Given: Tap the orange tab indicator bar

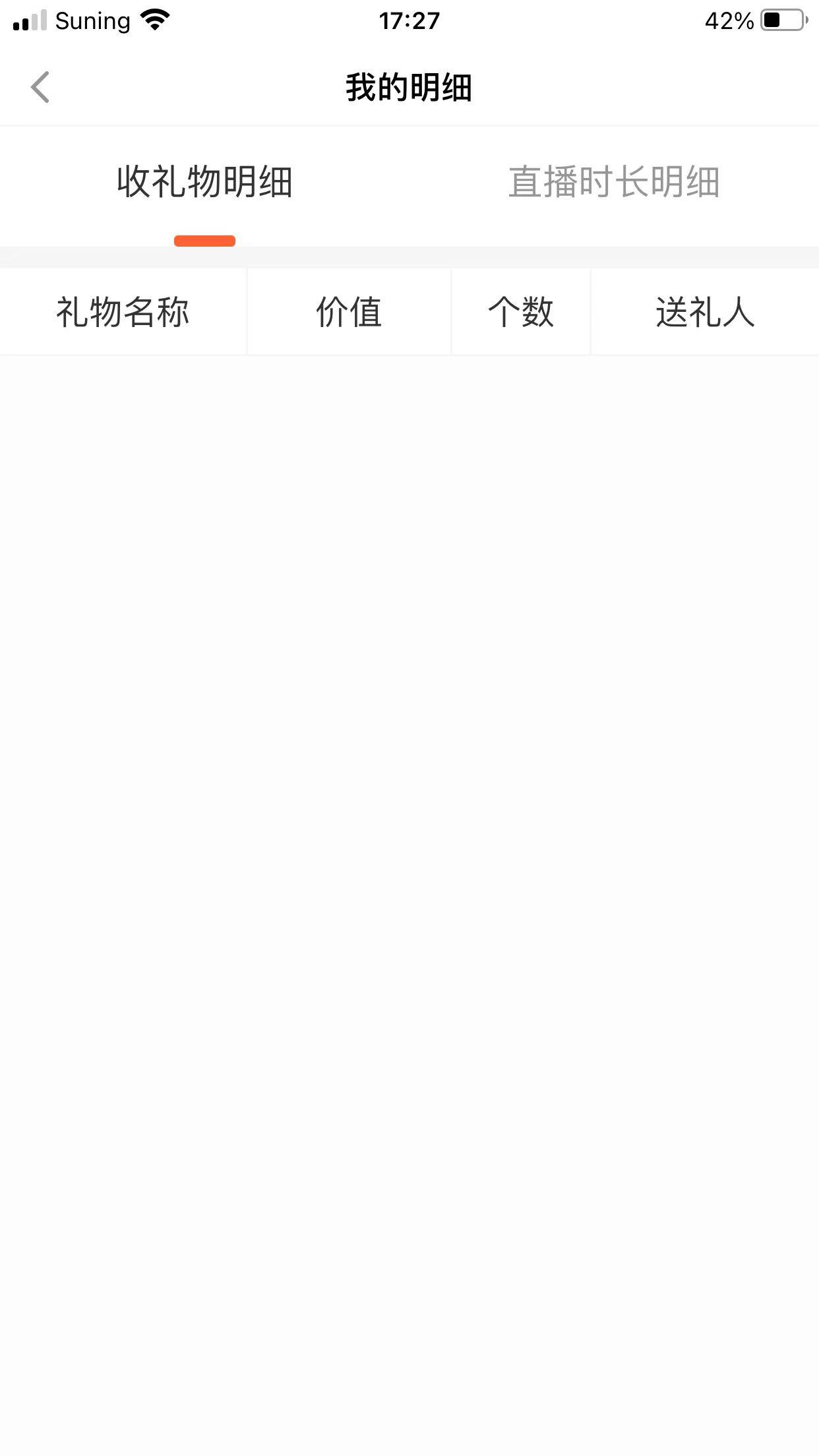Looking at the screenshot, I should [x=204, y=241].
